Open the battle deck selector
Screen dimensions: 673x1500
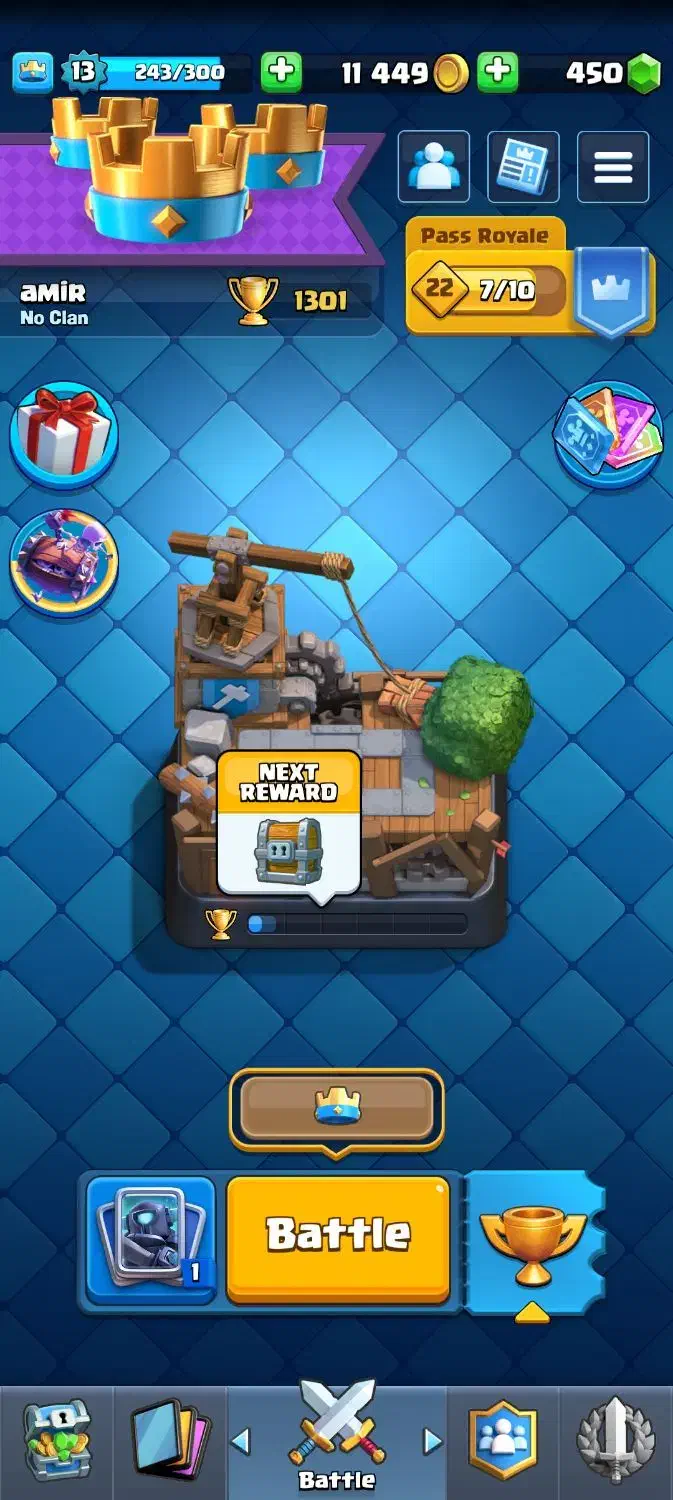point(151,1239)
